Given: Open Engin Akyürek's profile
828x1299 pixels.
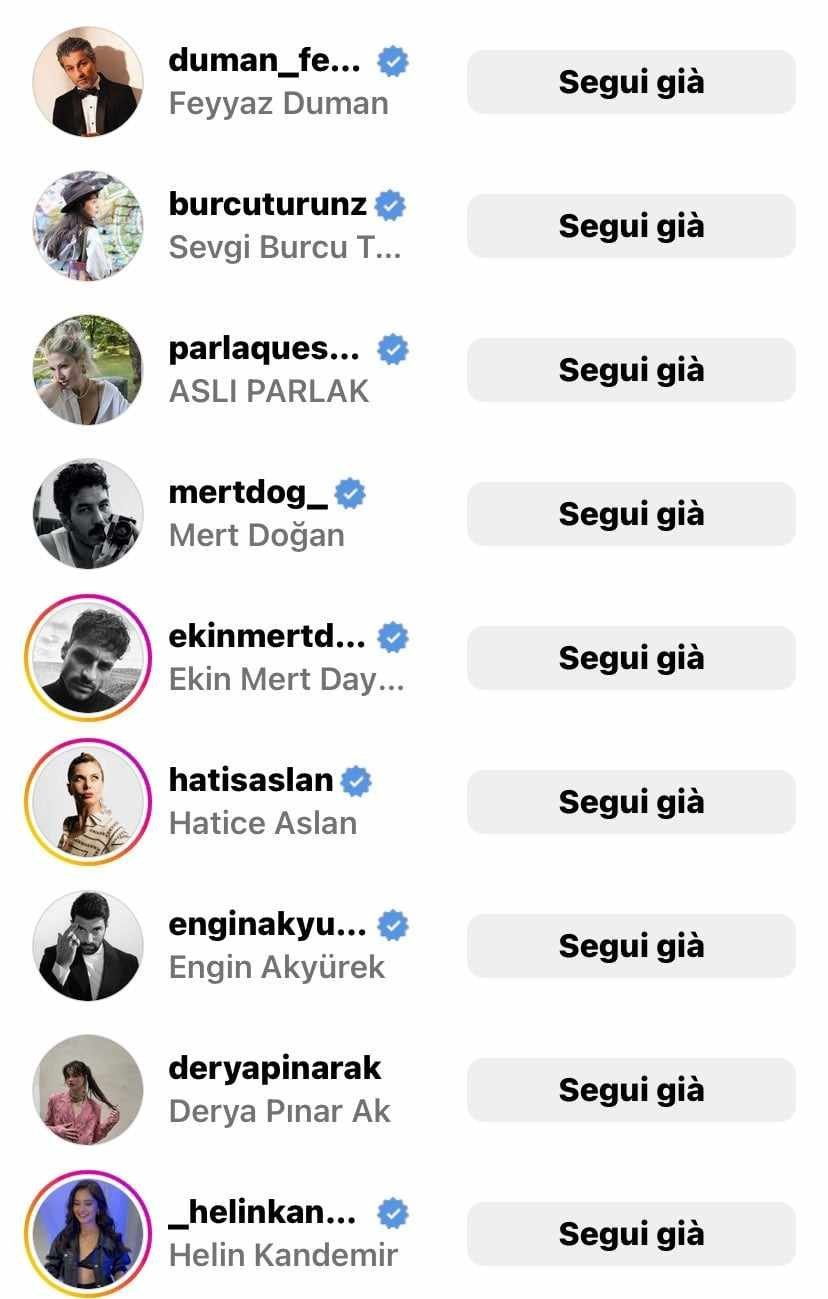Looking at the screenshot, I should [276, 946].
